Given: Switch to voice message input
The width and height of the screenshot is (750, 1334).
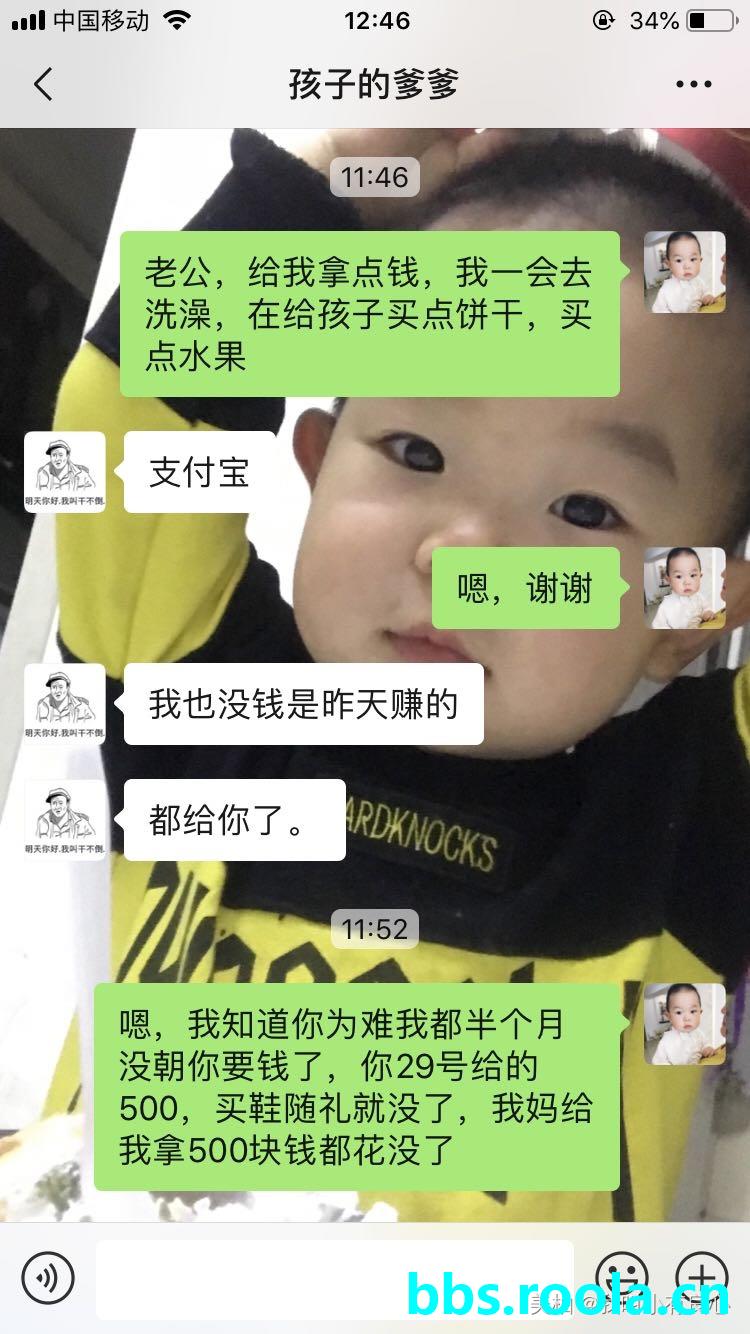Looking at the screenshot, I should [48, 1277].
